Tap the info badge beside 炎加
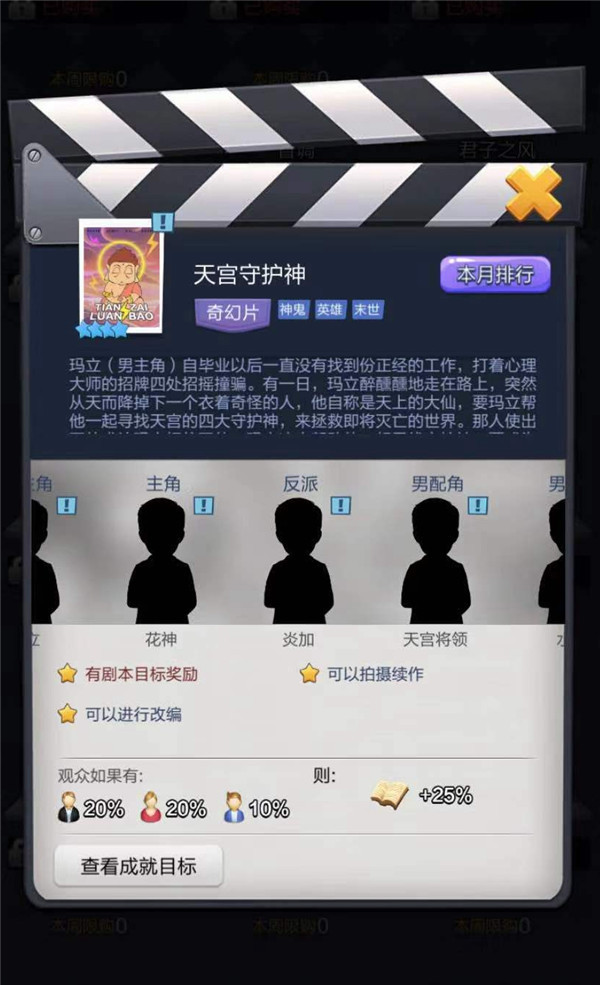 (340, 505)
